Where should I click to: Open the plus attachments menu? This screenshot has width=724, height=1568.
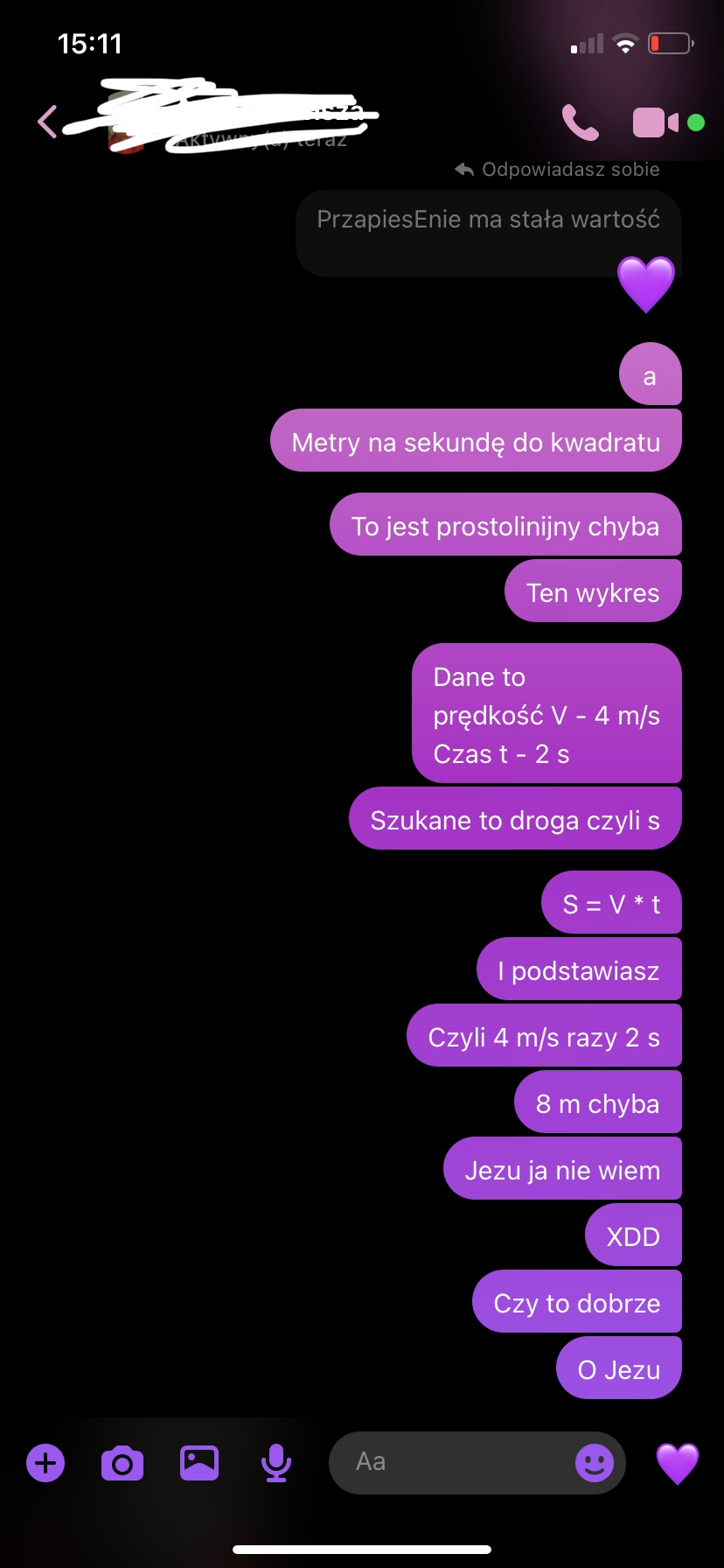(x=45, y=1462)
